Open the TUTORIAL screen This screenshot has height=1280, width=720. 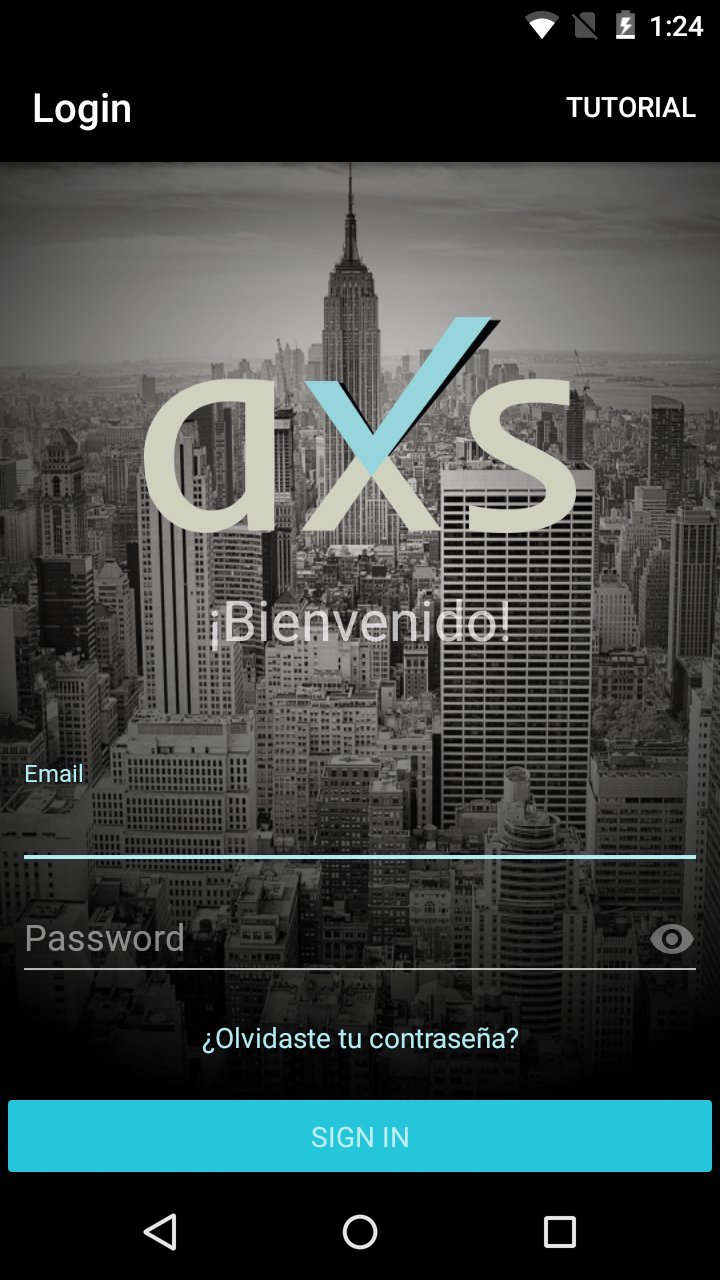(631, 107)
